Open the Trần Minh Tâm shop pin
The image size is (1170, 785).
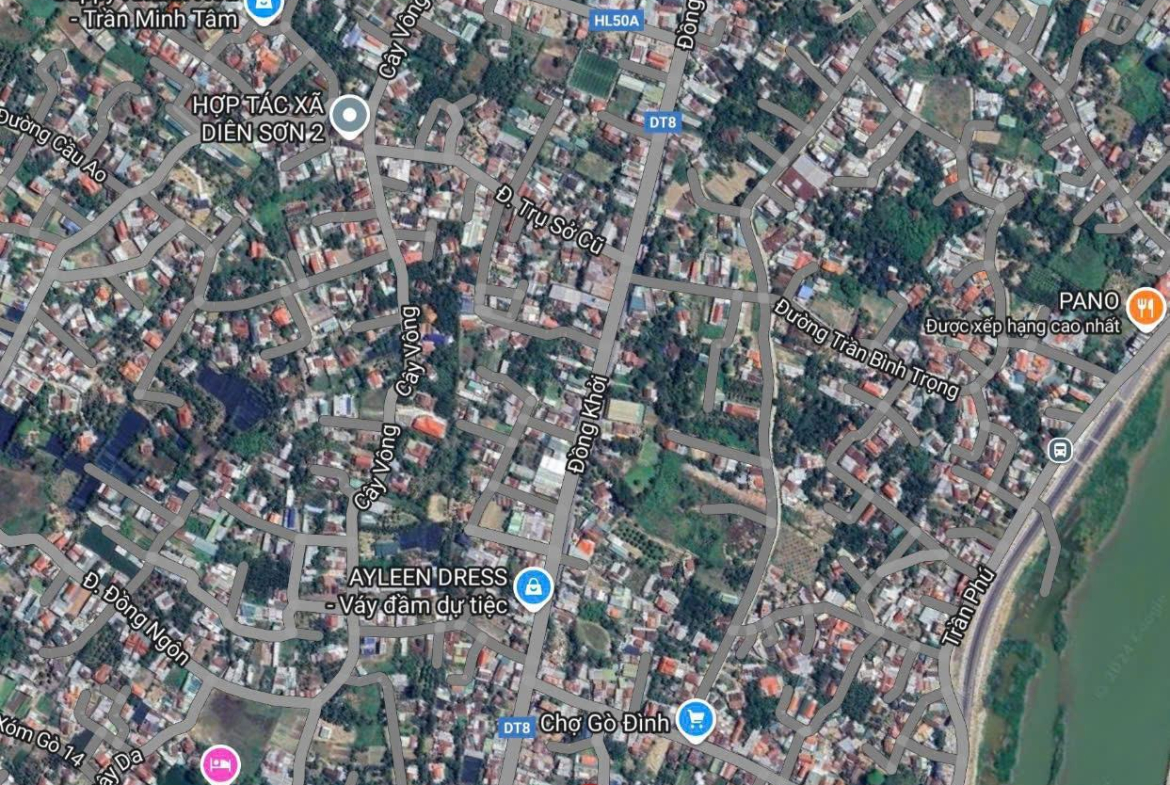click(x=263, y=8)
